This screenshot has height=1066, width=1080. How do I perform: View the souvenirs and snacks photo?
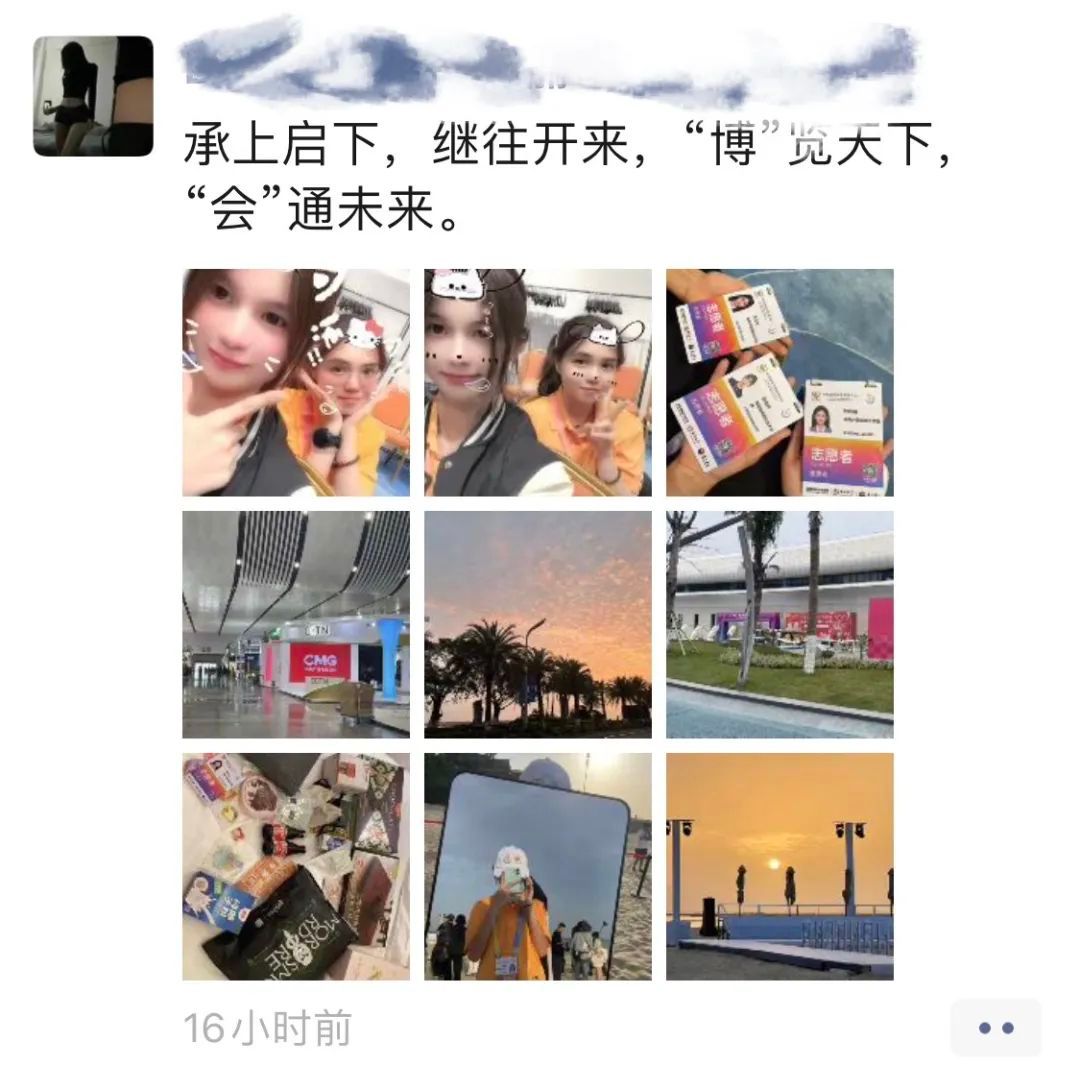[x=296, y=867]
